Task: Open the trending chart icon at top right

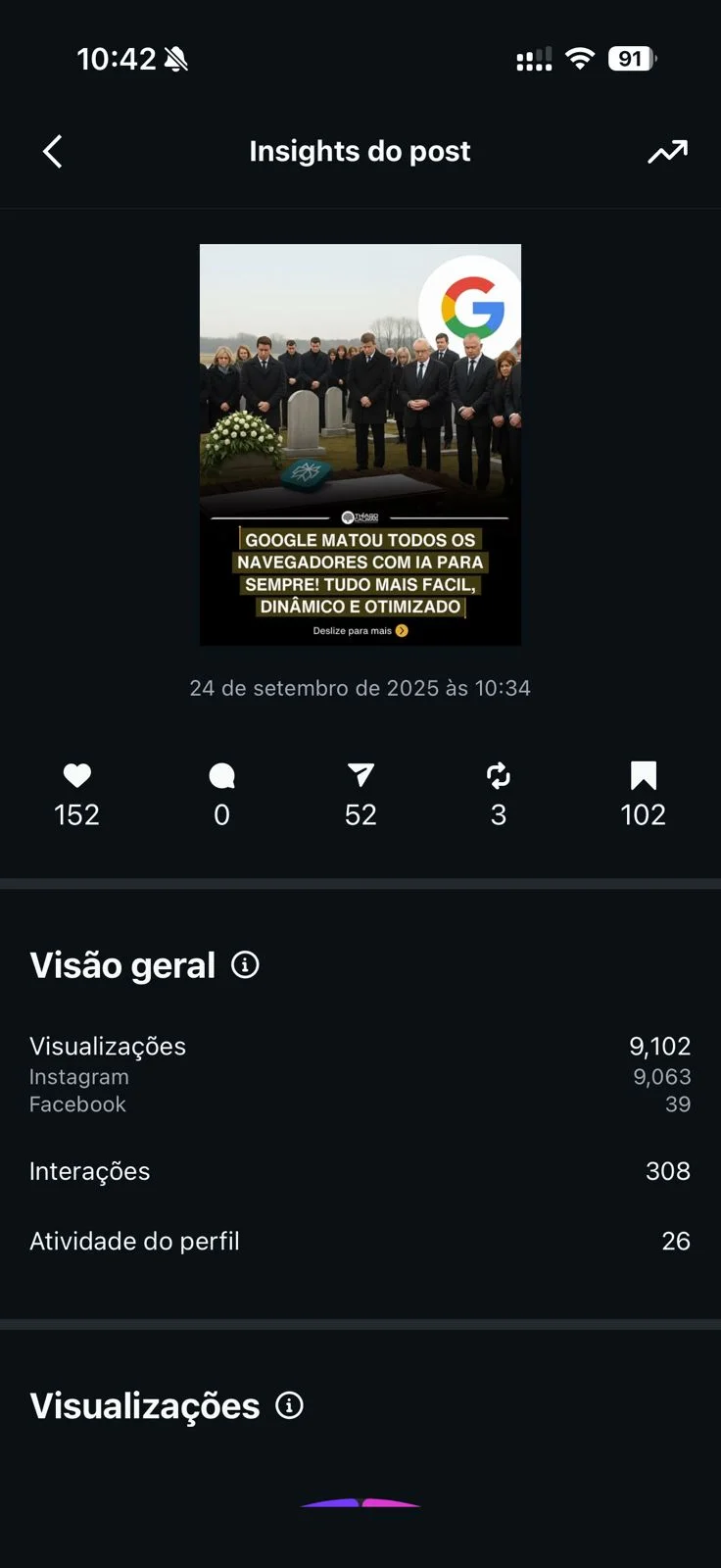Action: (x=667, y=152)
